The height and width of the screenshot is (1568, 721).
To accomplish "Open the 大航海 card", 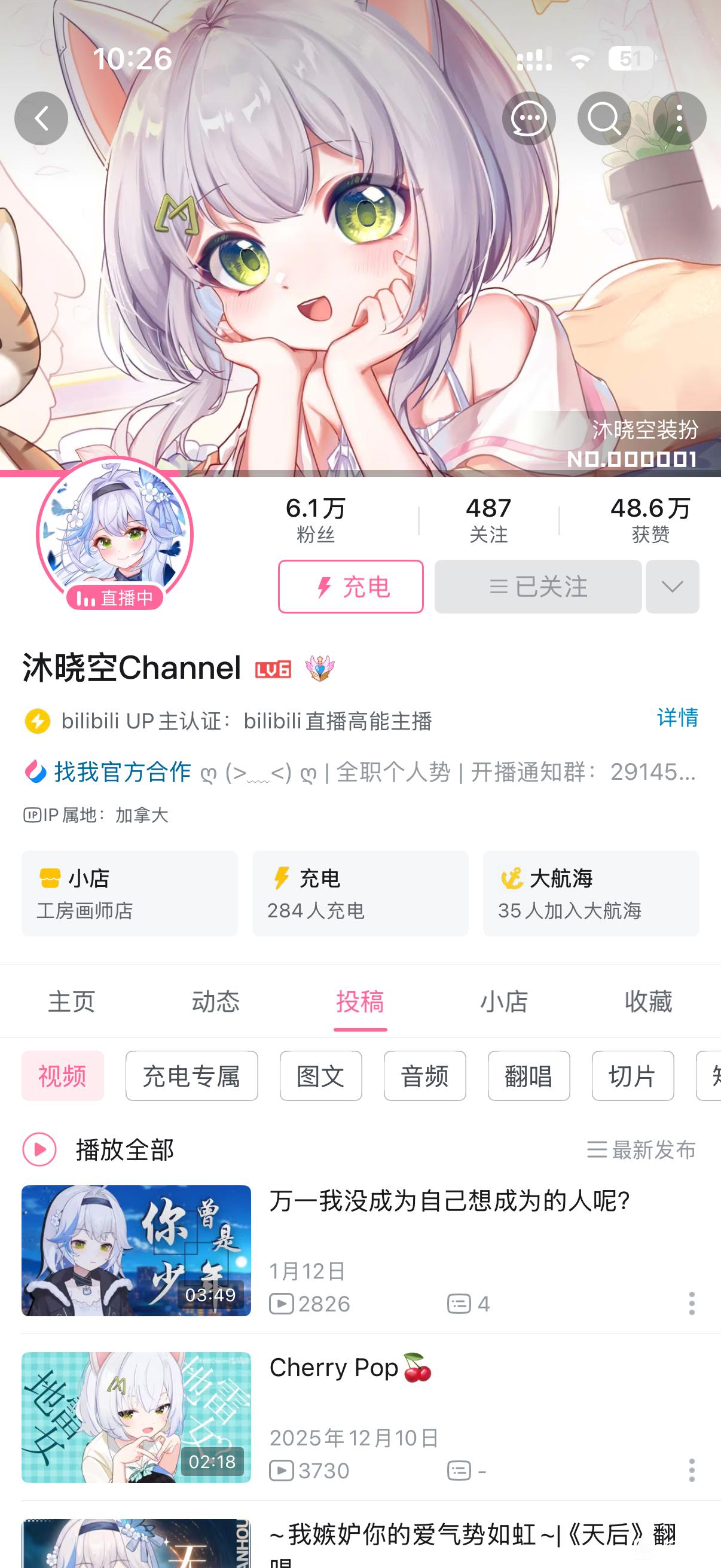I will coord(590,893).
